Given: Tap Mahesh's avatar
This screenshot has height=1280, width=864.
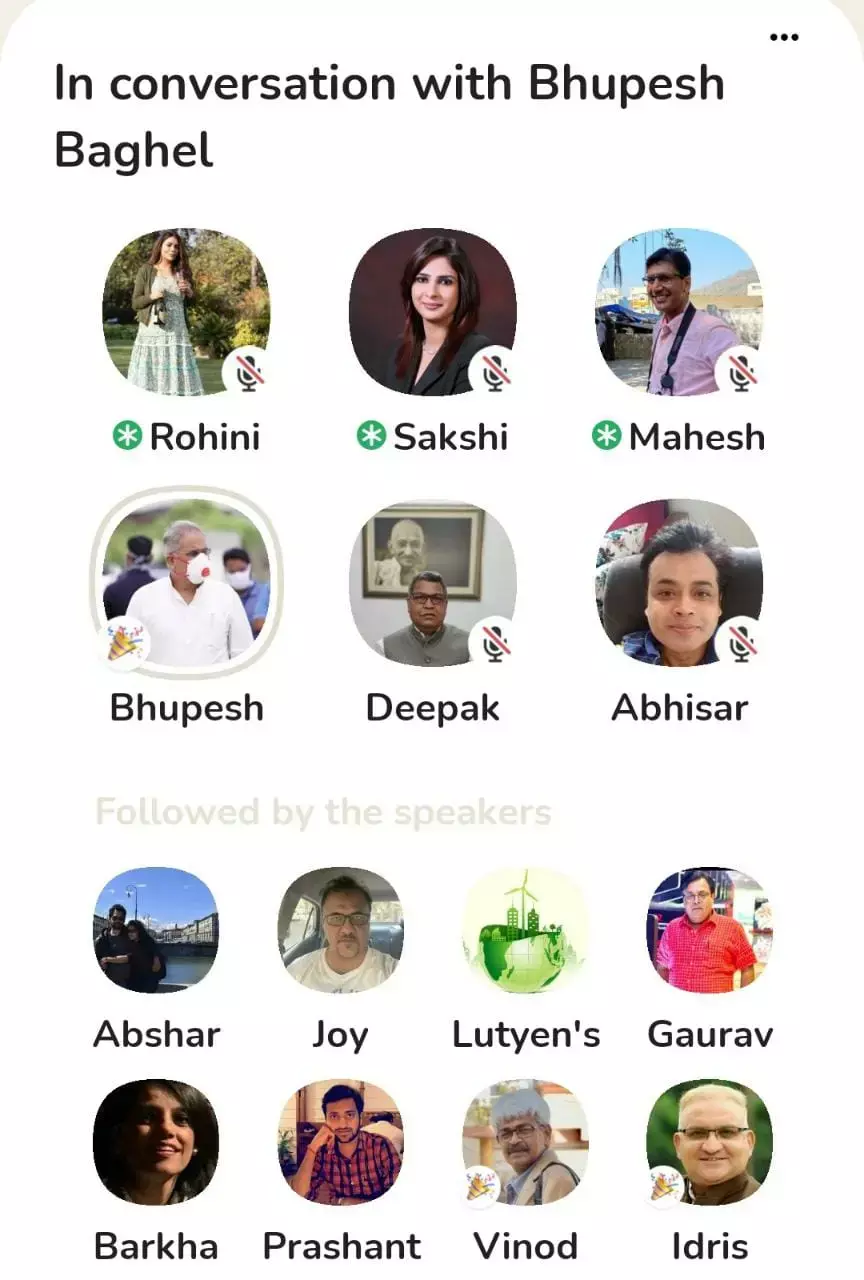Looking at the screenshot, I should 679,312.
